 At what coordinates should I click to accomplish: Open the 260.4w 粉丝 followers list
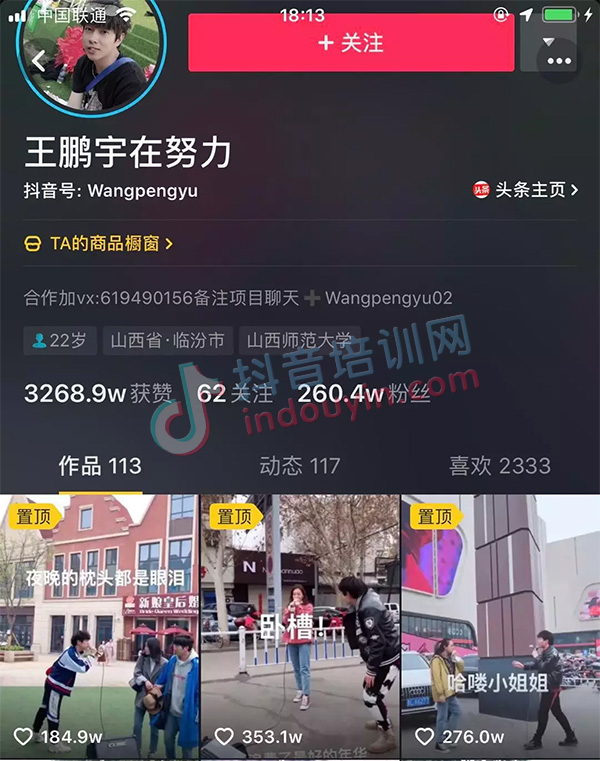[363, 394]
